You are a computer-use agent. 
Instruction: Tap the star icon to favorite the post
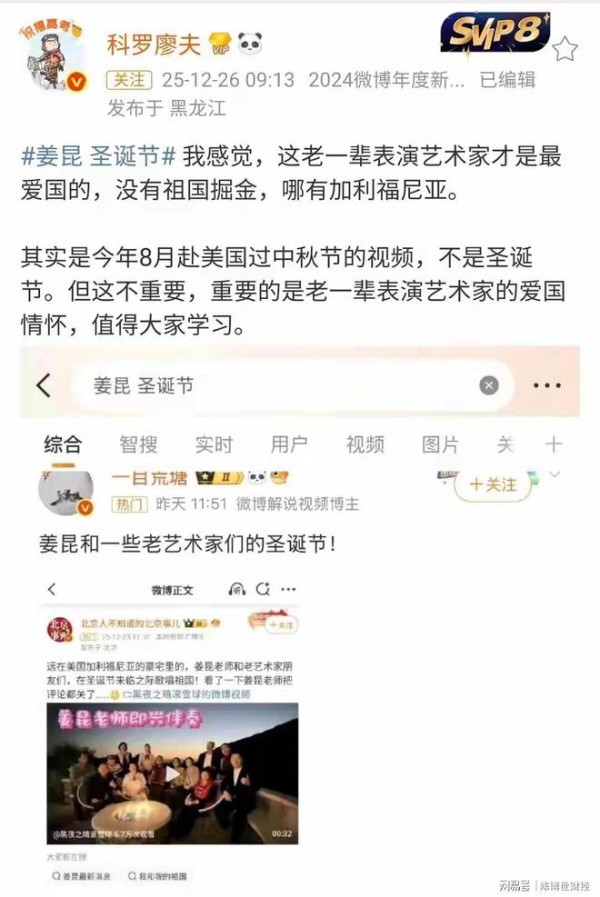point(565,48)
